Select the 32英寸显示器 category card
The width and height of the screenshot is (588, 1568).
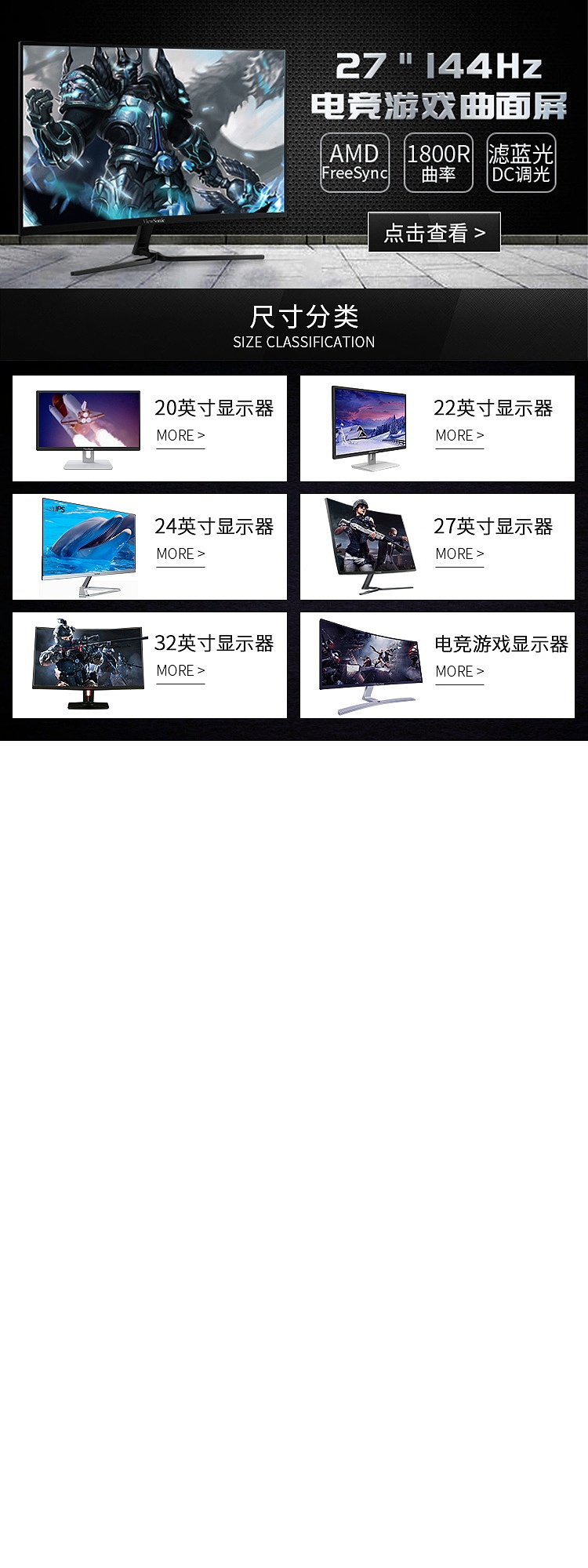[149, 661]
